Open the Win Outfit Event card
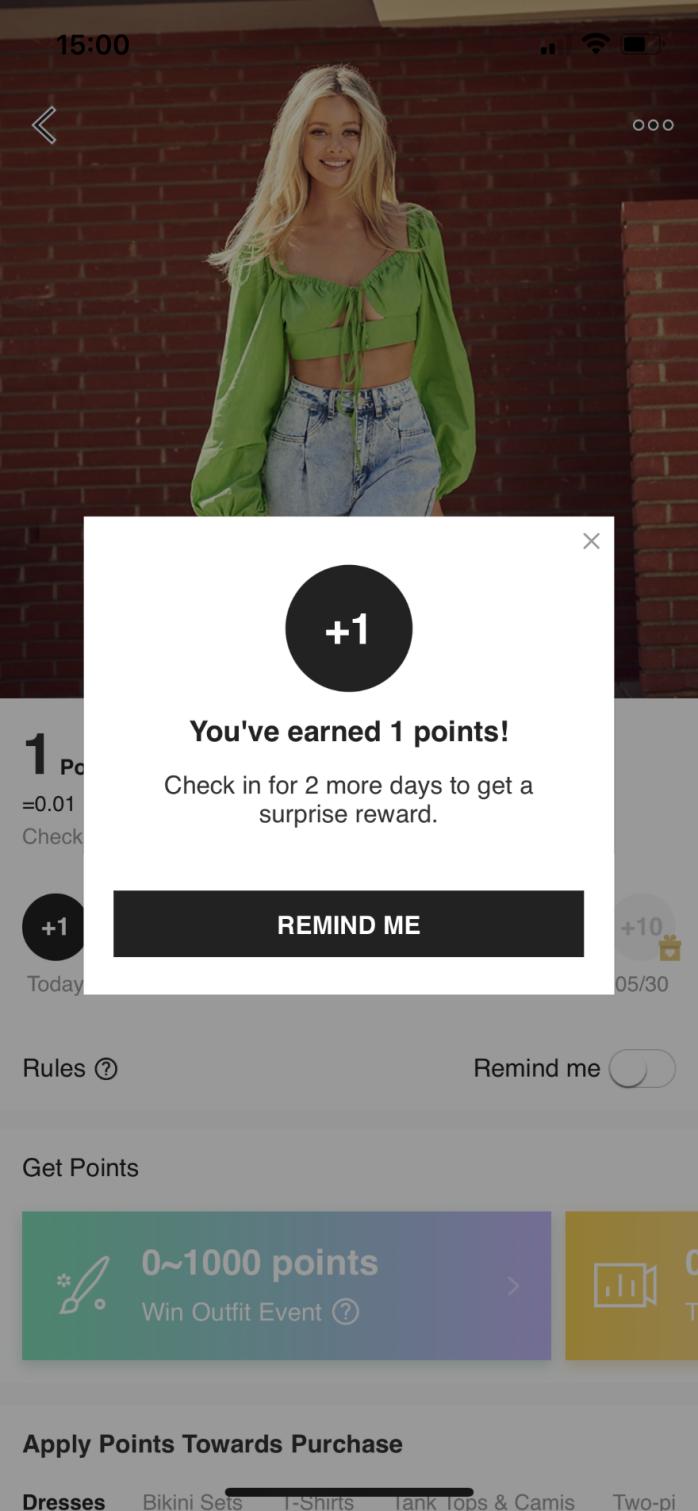 pyautogui.click(x=286, y=1285)
